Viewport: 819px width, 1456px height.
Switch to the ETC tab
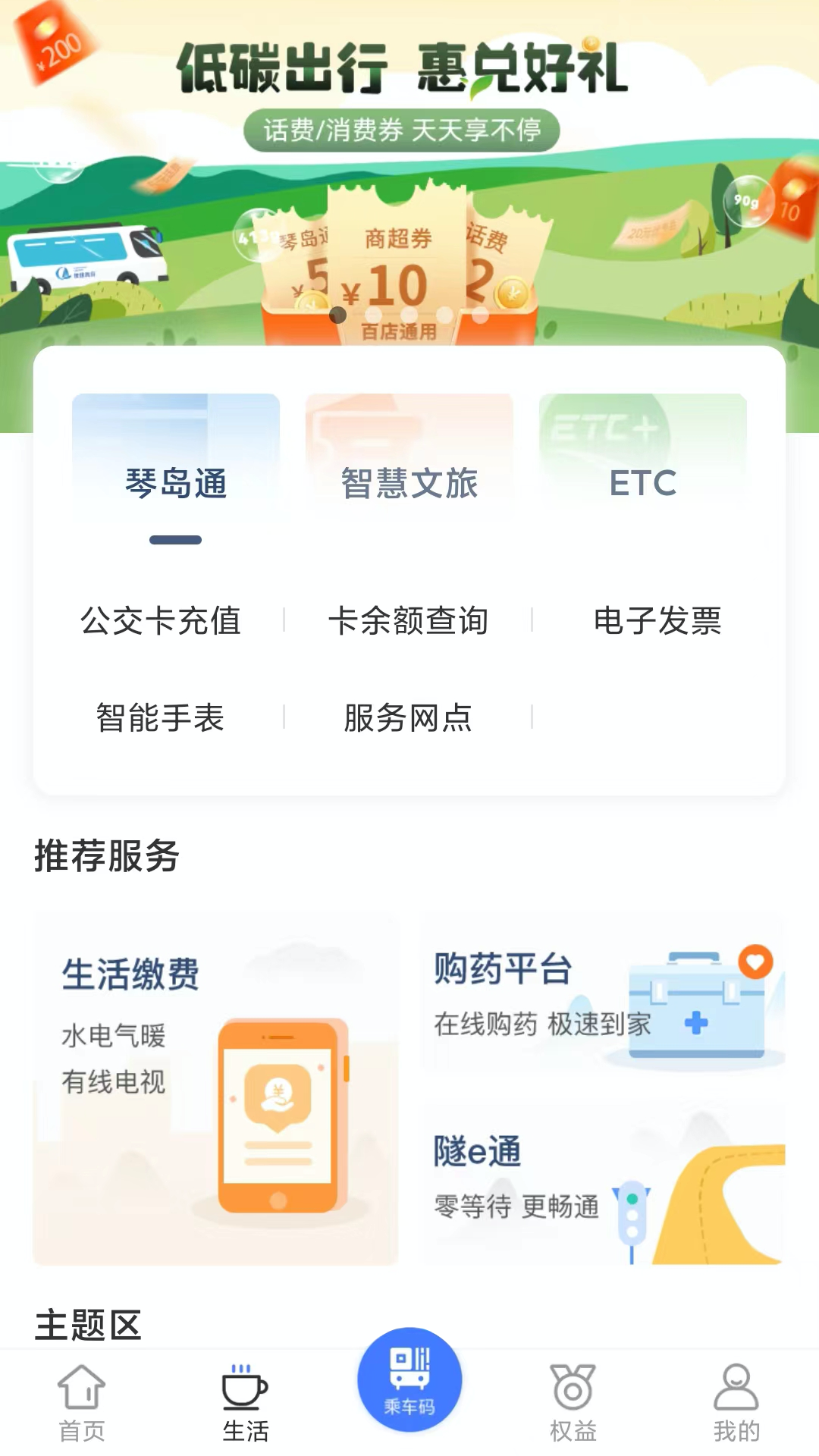(x=643, y=482)
